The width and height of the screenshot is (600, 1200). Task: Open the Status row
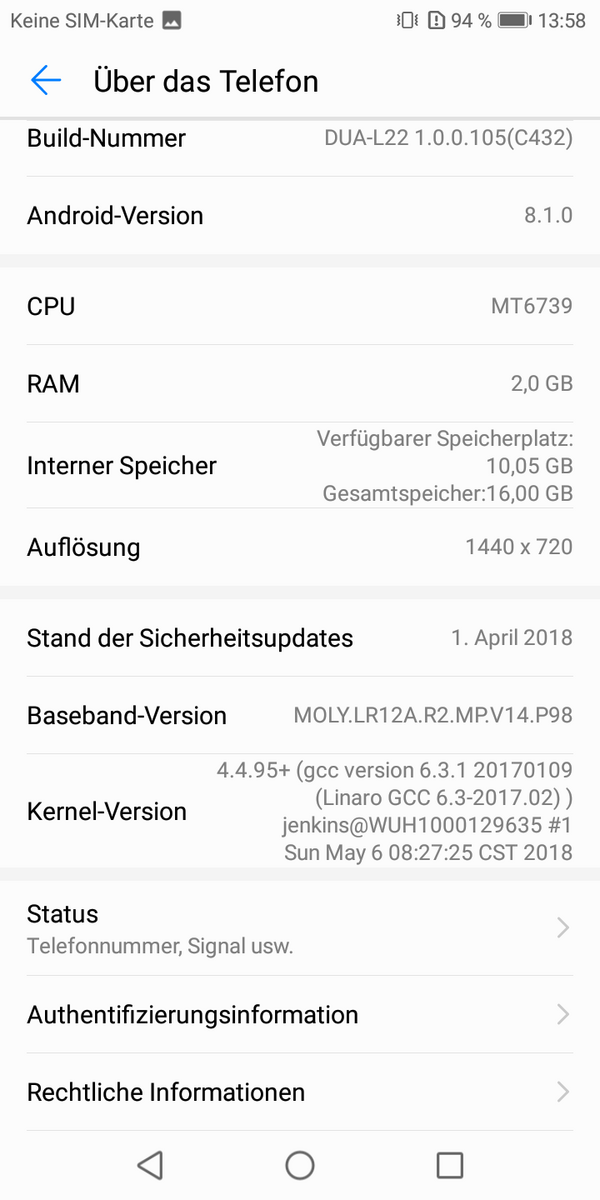click(x=299, y=928)
